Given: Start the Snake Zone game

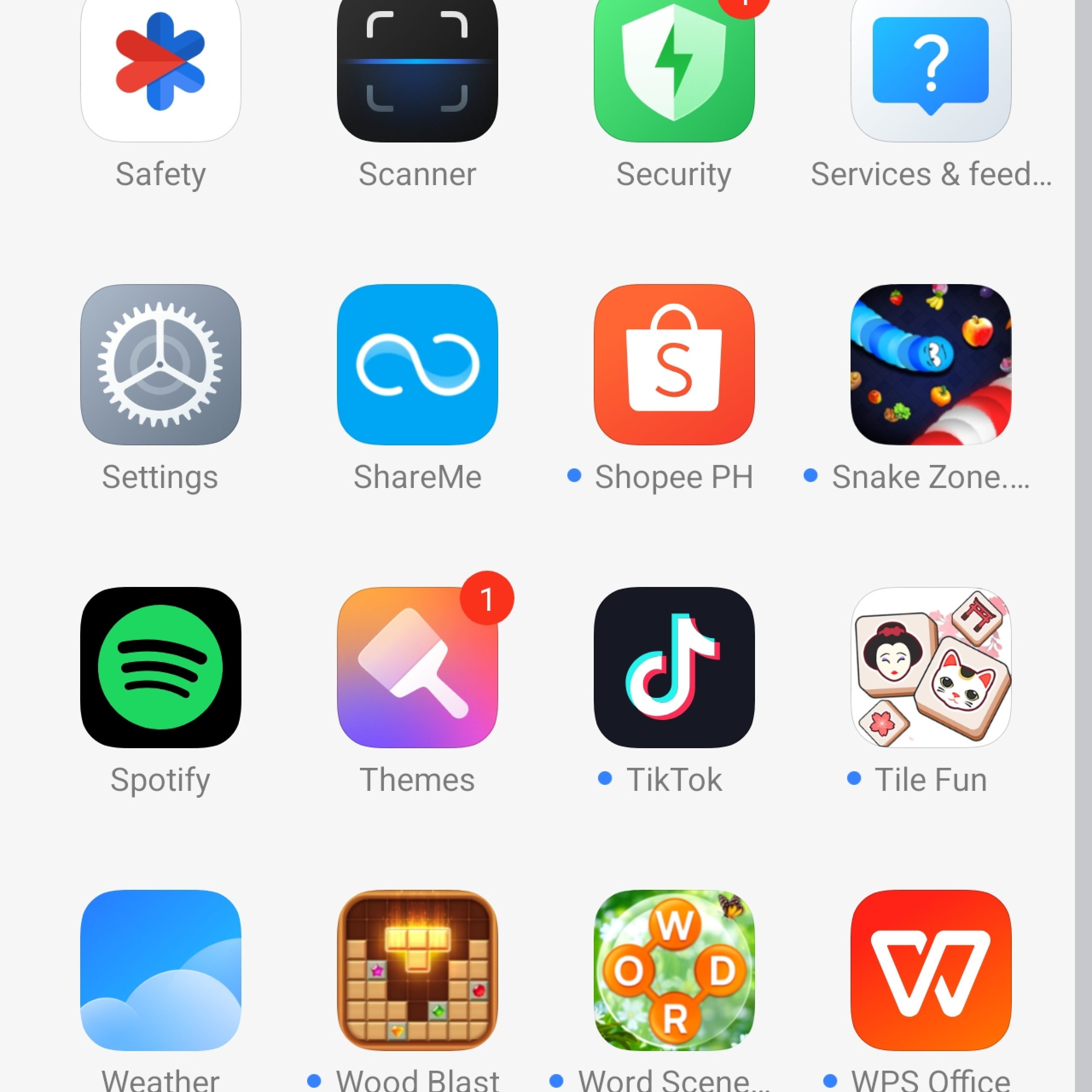Looking at the screenshot, I should pos(930,365).
